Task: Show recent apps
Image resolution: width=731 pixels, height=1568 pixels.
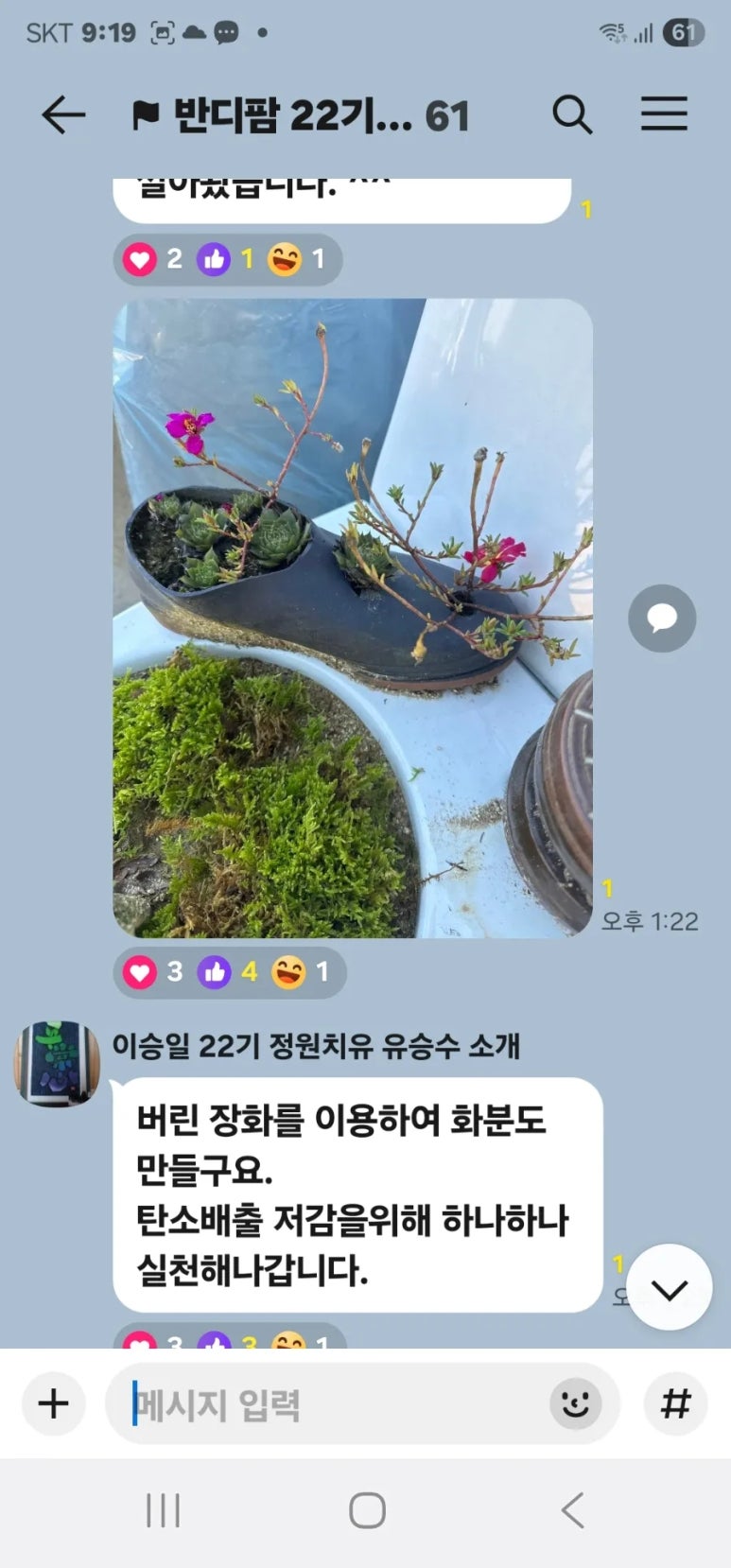Action: (x=163, y=1510)
